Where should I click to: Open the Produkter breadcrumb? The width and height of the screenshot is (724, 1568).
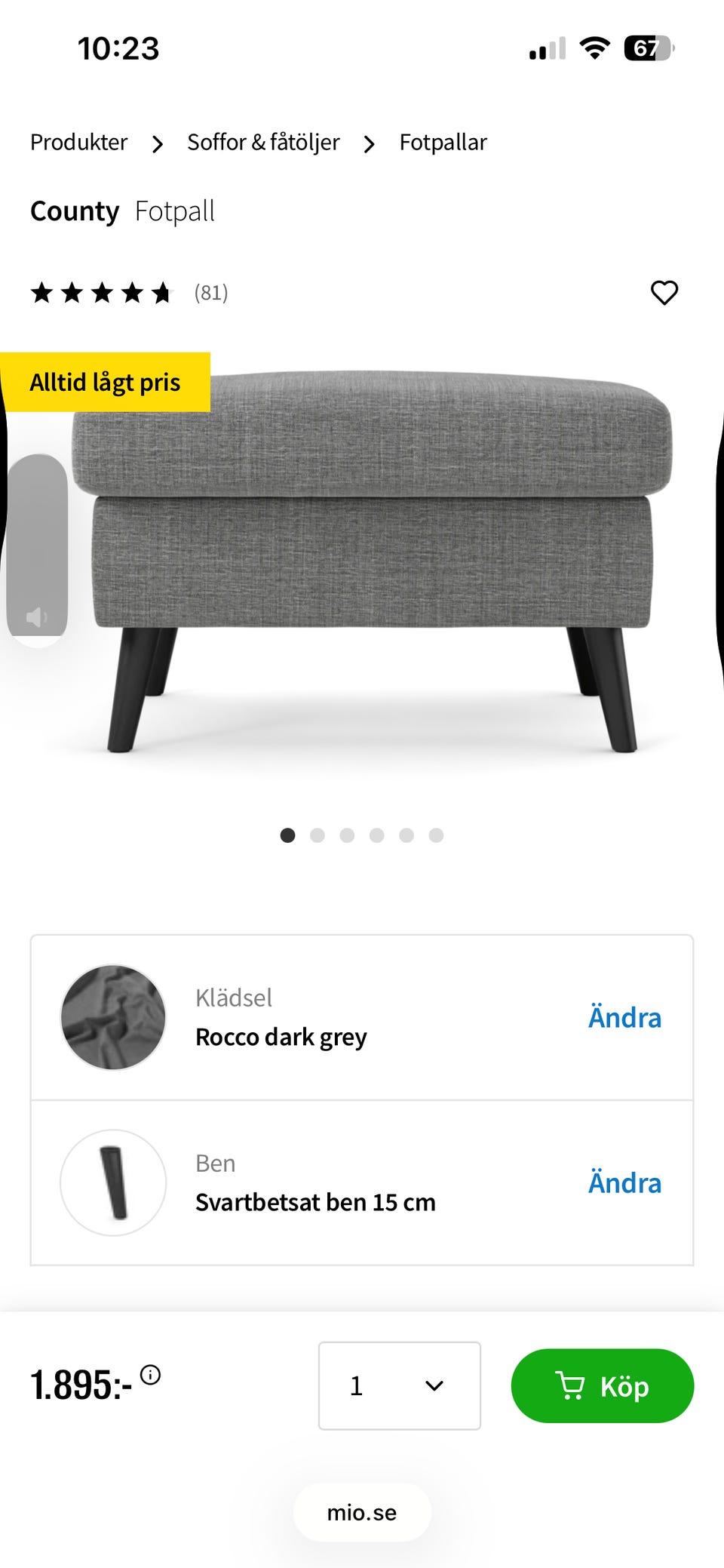point(79,143)
